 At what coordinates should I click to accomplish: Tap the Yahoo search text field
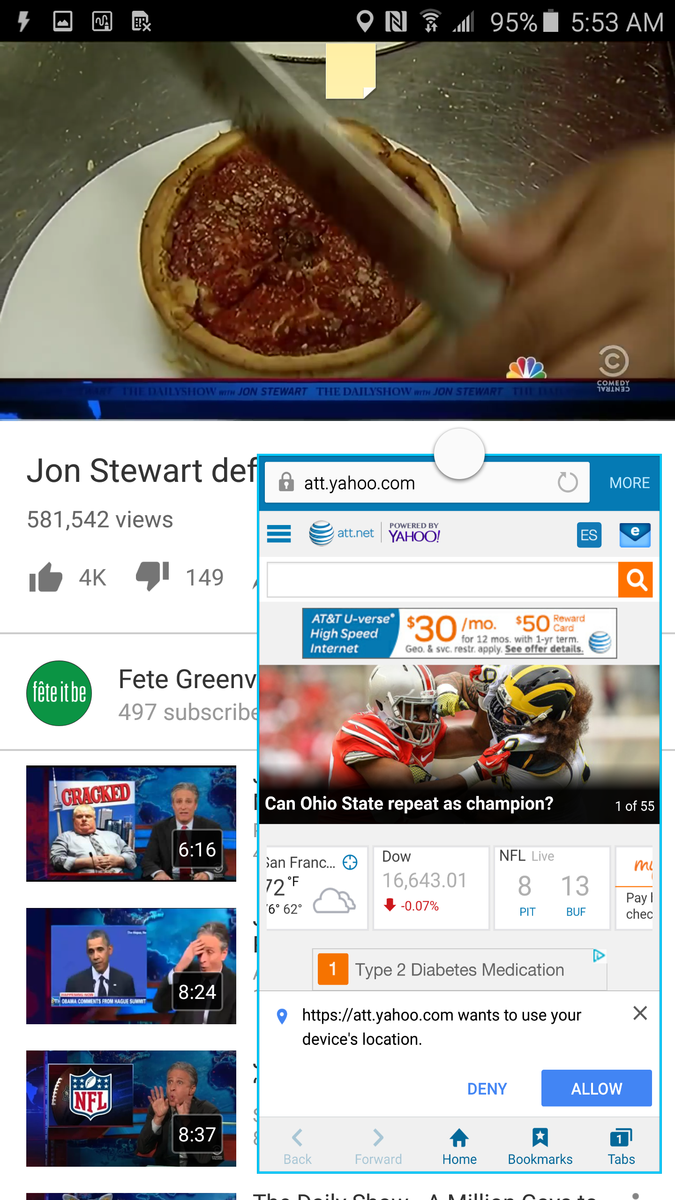442,579
